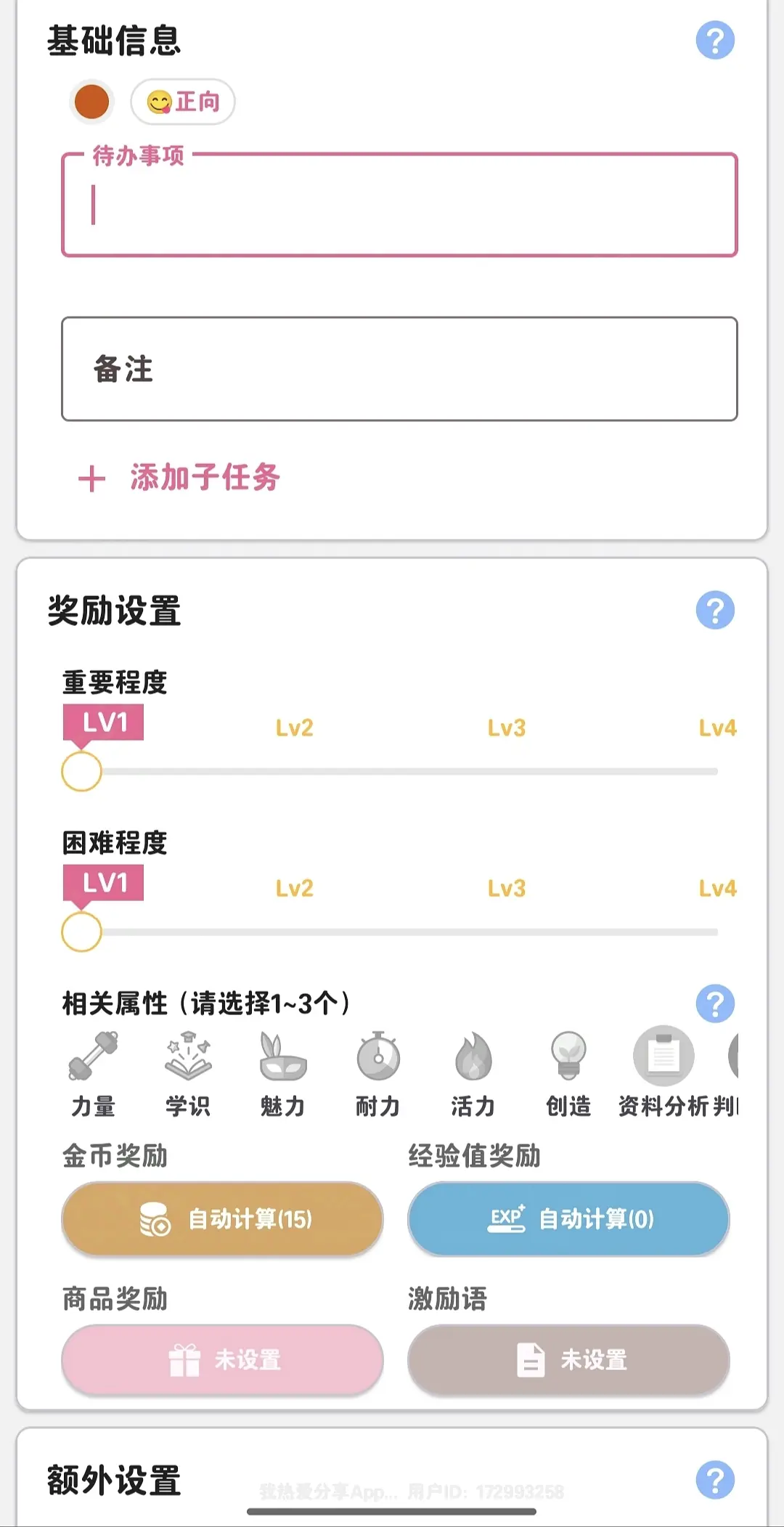
Task: Focus the 待办事项 text field
Action: (x=399, y=205)
